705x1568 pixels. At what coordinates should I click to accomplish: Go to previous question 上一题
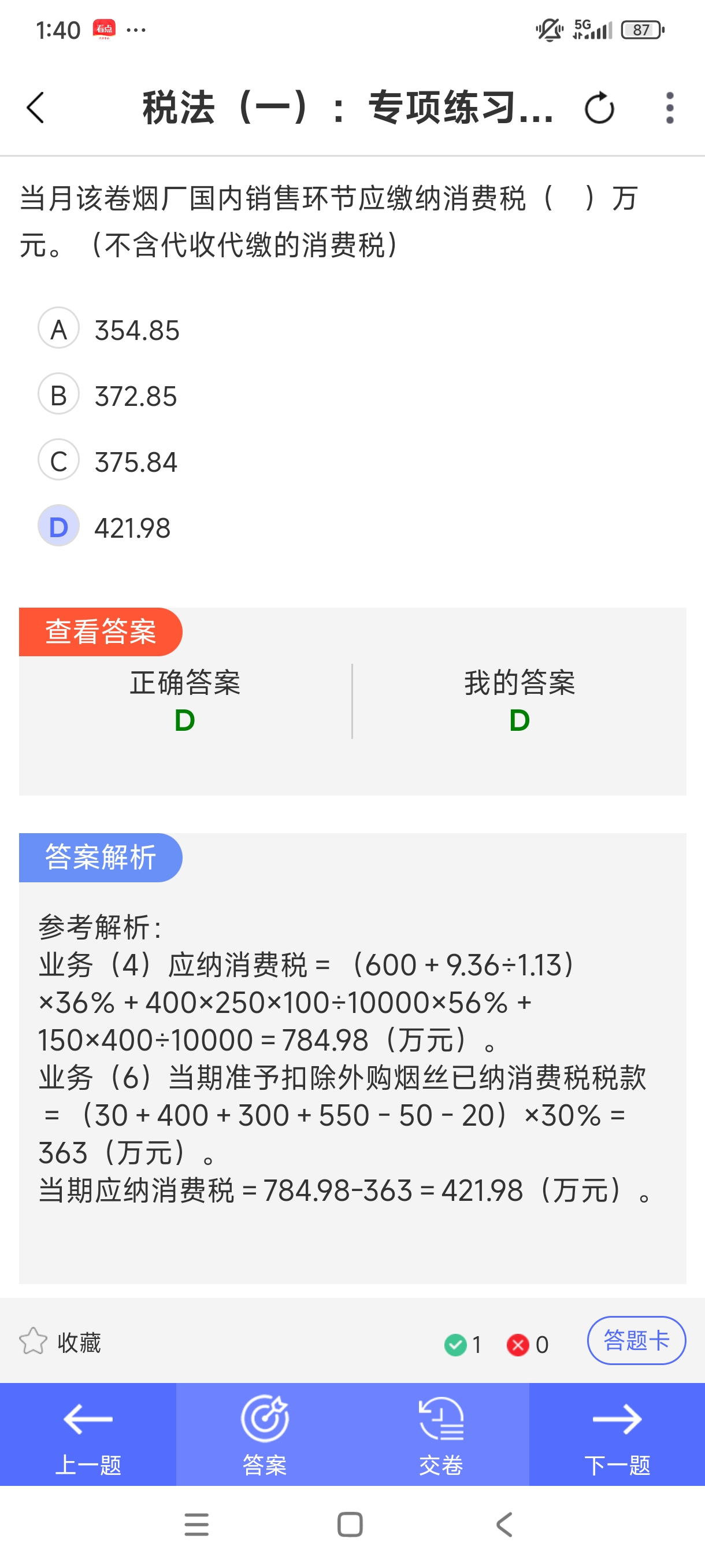point(88,1435)
